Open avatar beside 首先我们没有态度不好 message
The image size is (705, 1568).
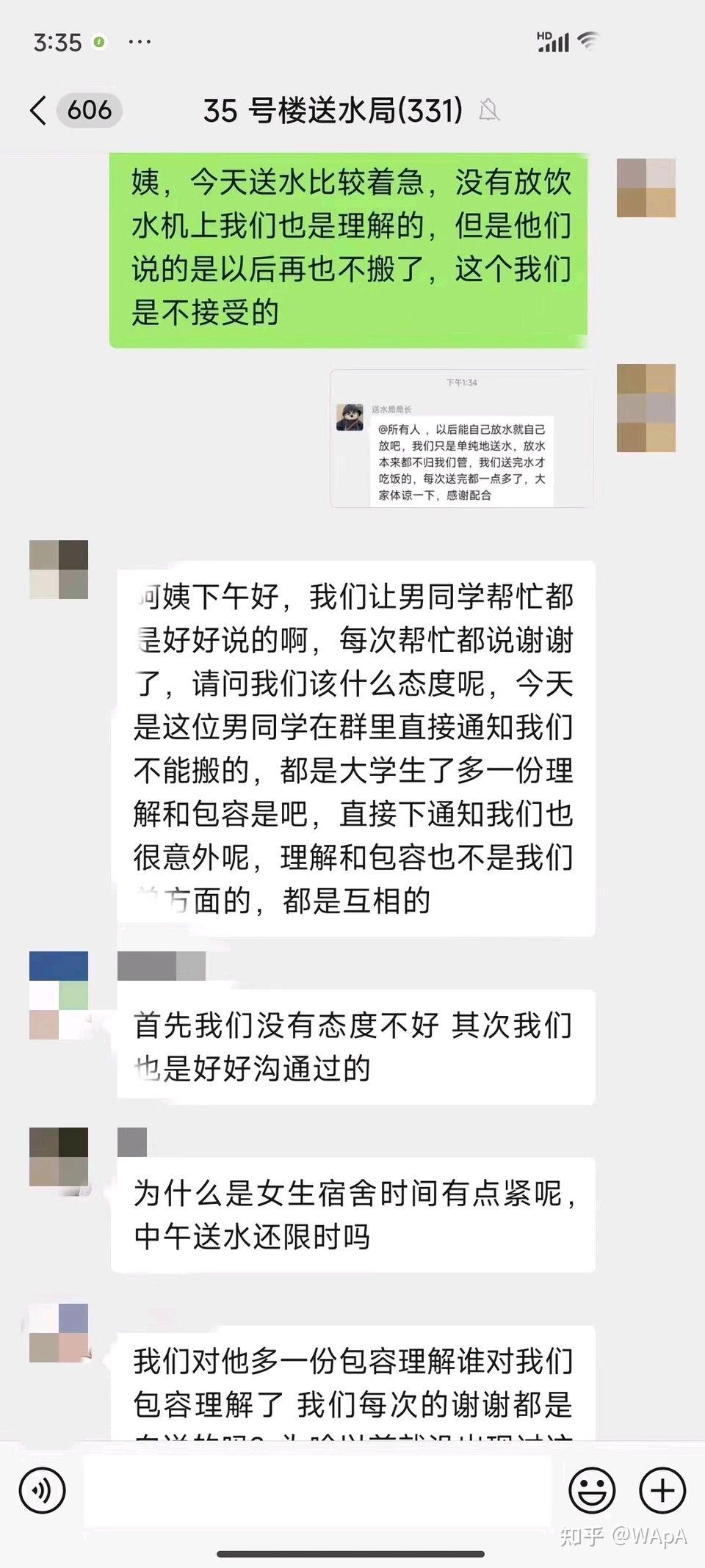pyautogui.click(x=59, y=995)
